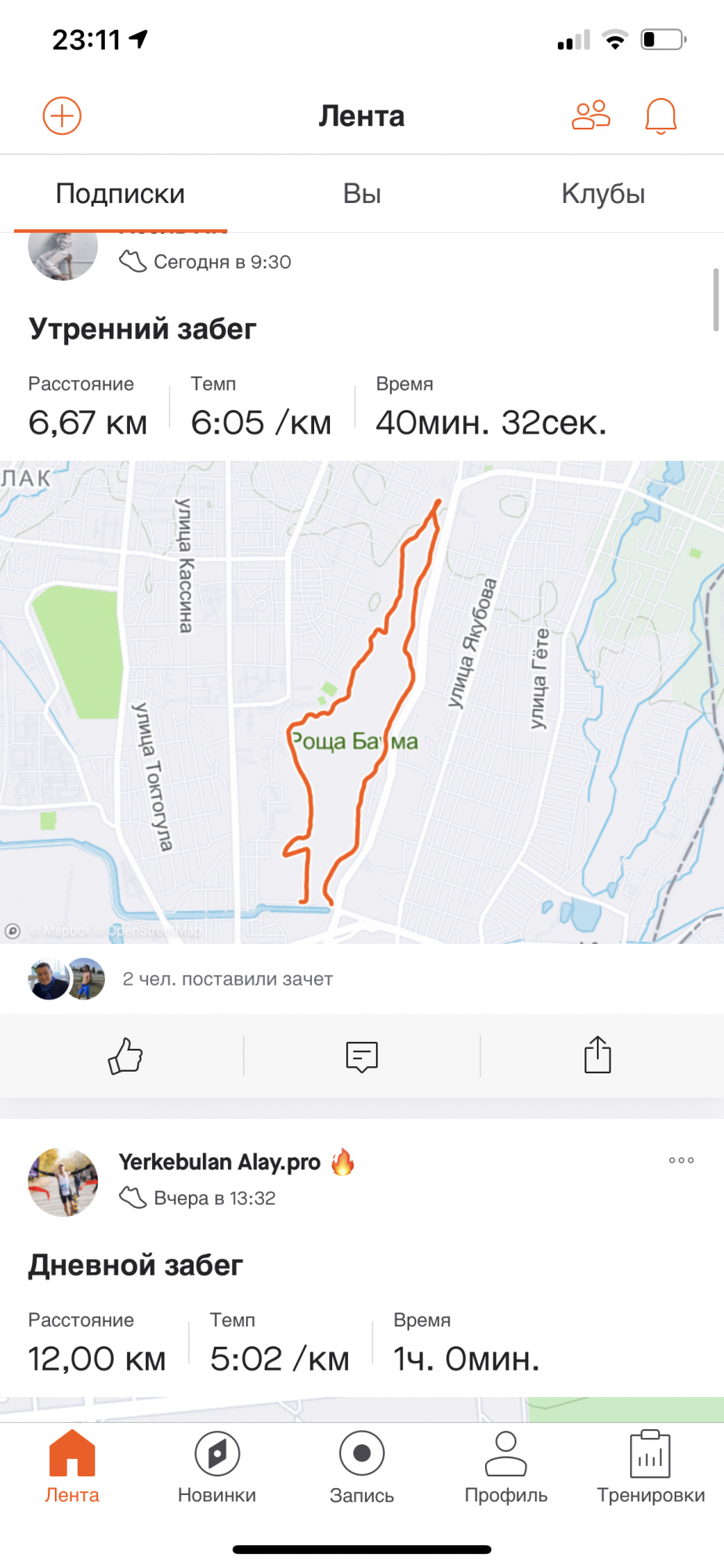Comment on the Утренний забег activity
This screenshot has height=1568, width=724.
[361, 1056]
